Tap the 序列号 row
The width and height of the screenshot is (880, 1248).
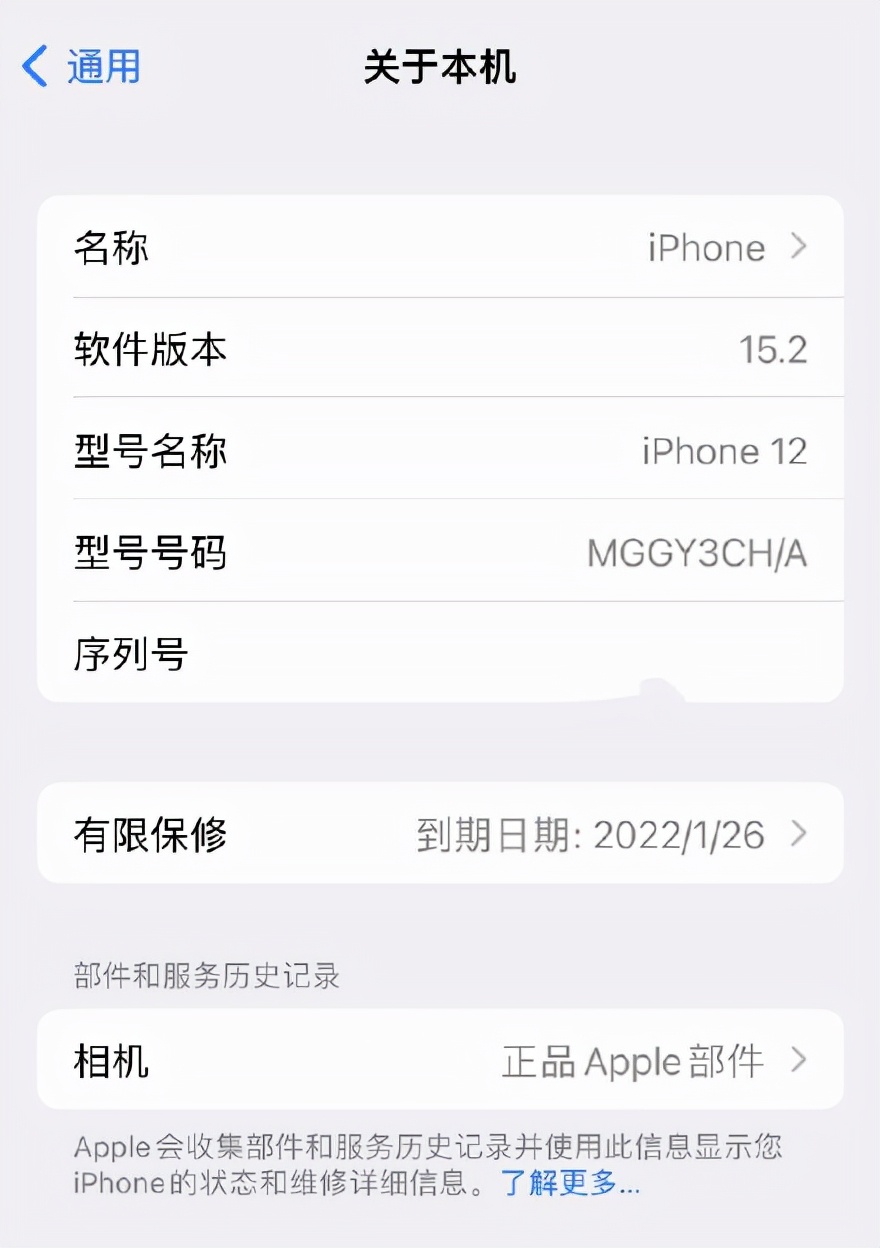point(440,652)
